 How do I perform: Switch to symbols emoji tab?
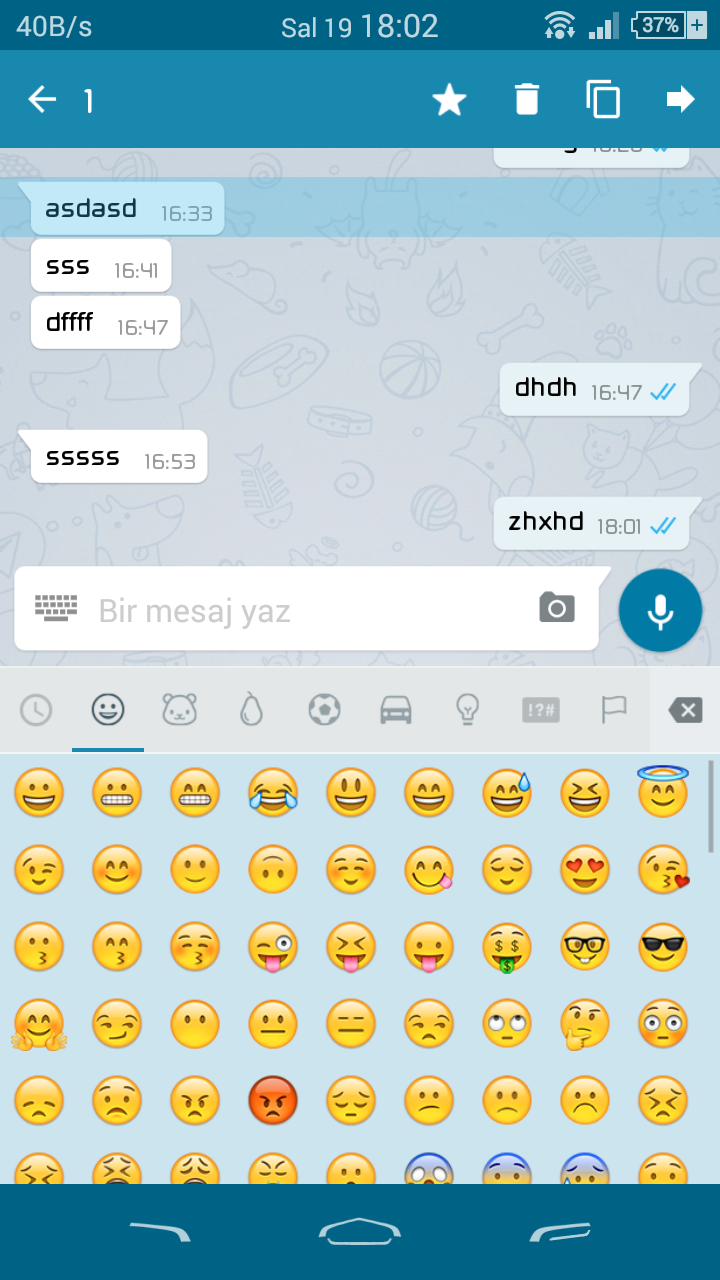click(540, 710)
